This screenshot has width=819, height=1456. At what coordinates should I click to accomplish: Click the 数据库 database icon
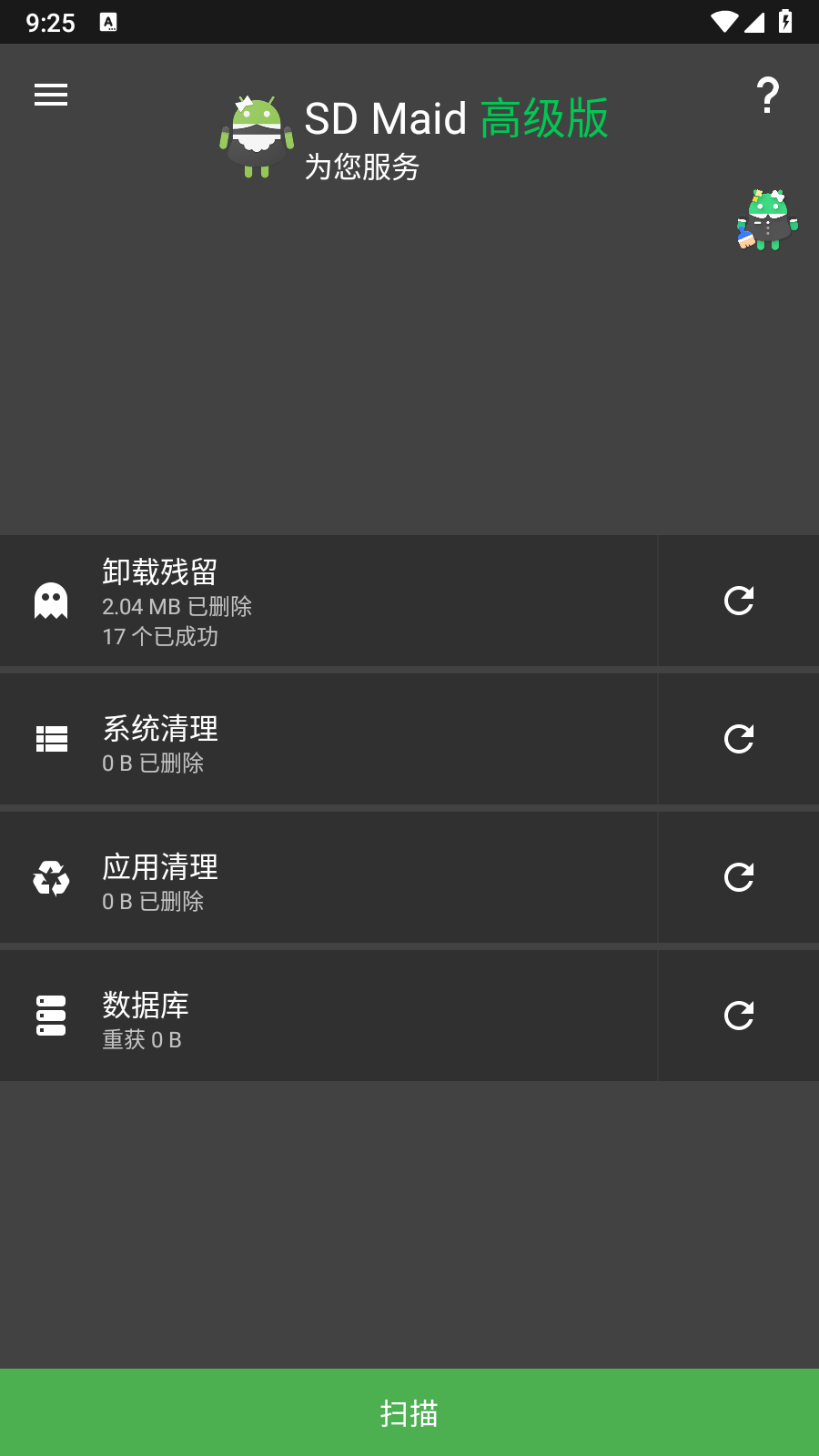pos(51,1015)
